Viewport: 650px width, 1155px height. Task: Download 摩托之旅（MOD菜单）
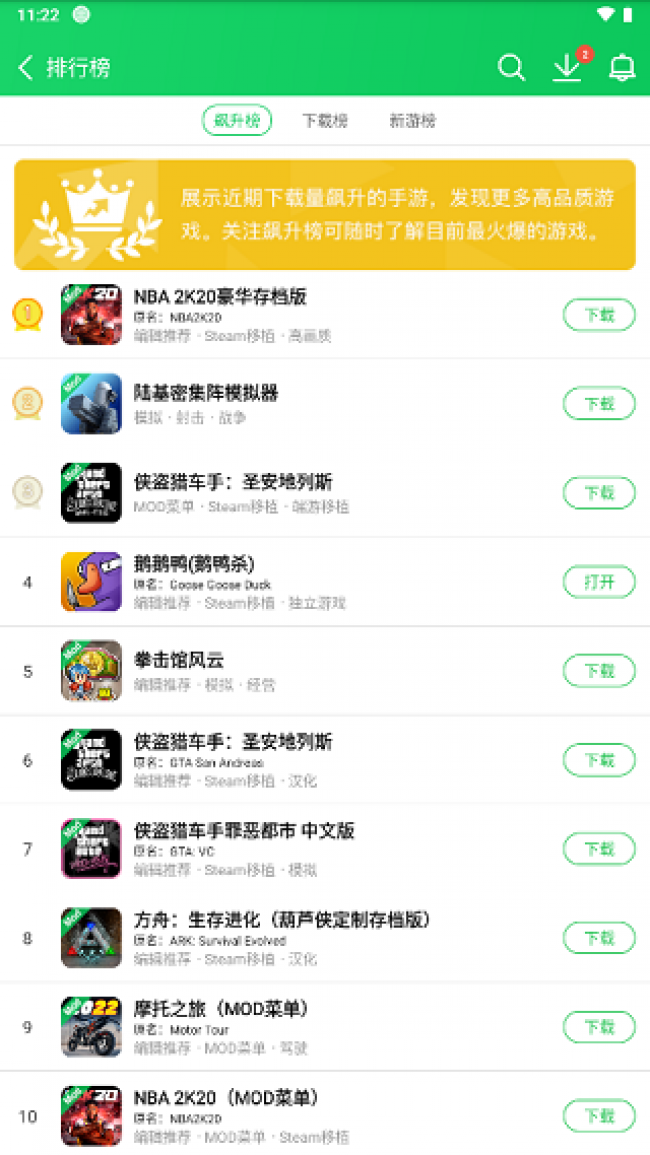click(x=599, y=1028)
